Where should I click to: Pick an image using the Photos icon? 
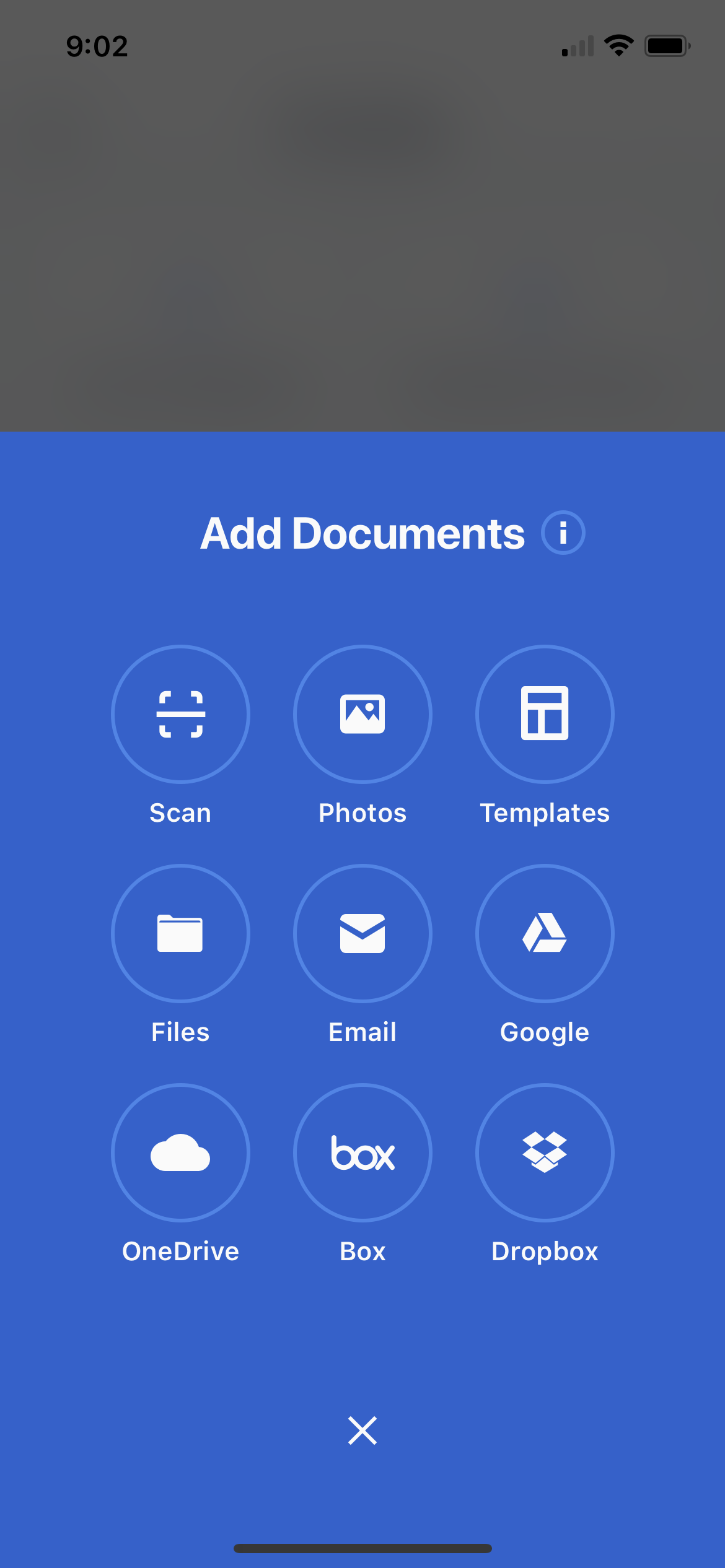click(362, 715)
